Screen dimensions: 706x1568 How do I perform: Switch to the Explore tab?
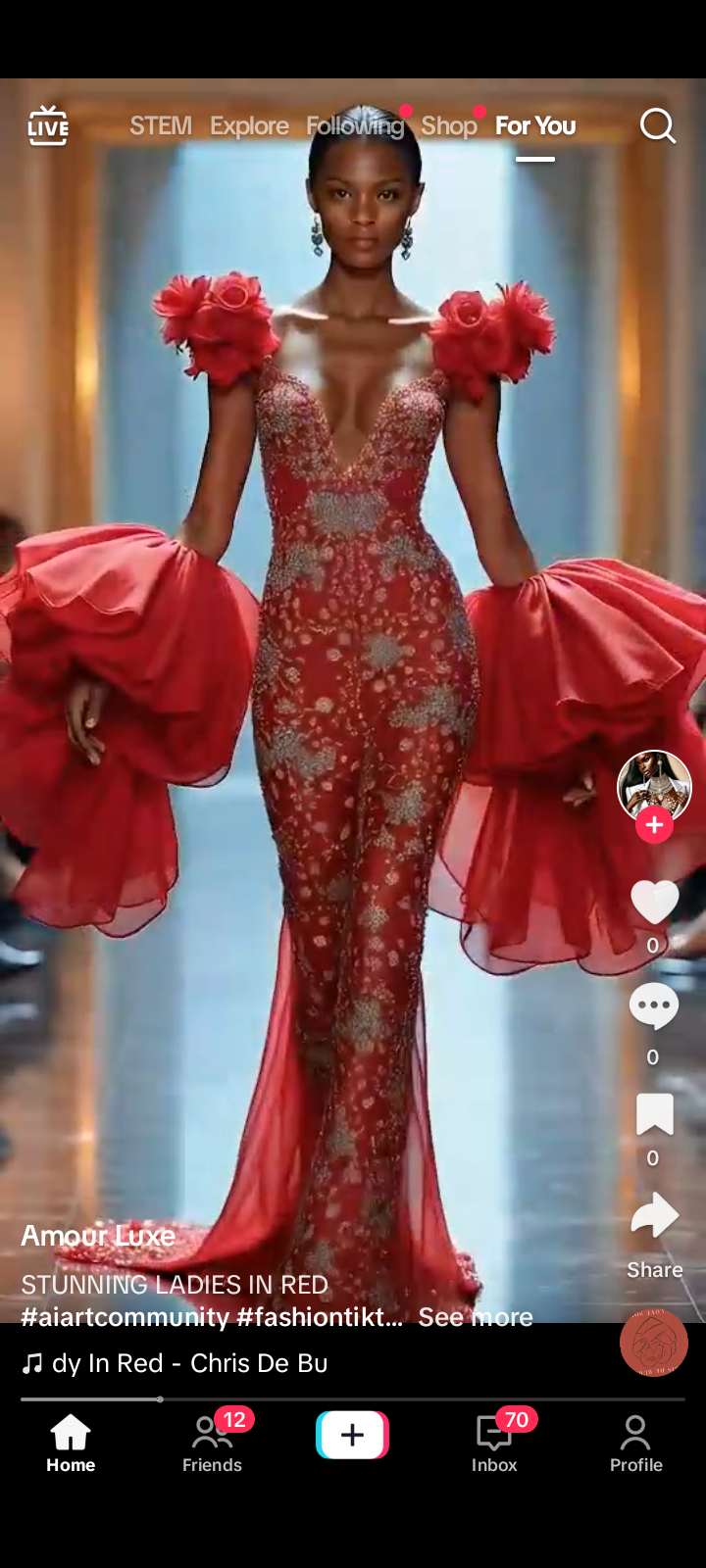[x=249, y=126]
